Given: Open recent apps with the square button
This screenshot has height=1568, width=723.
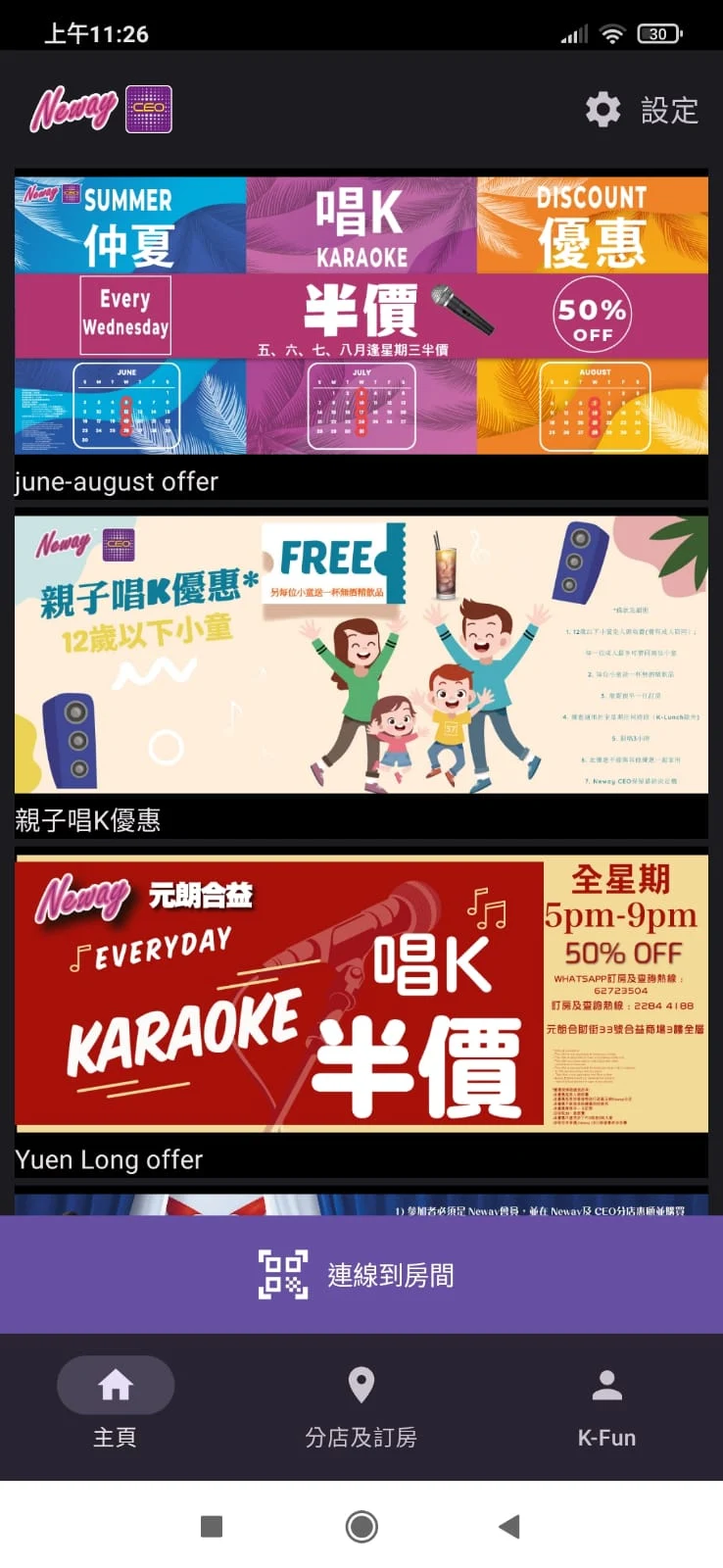Looking at the screenshot, I should tap(212, 1526).
